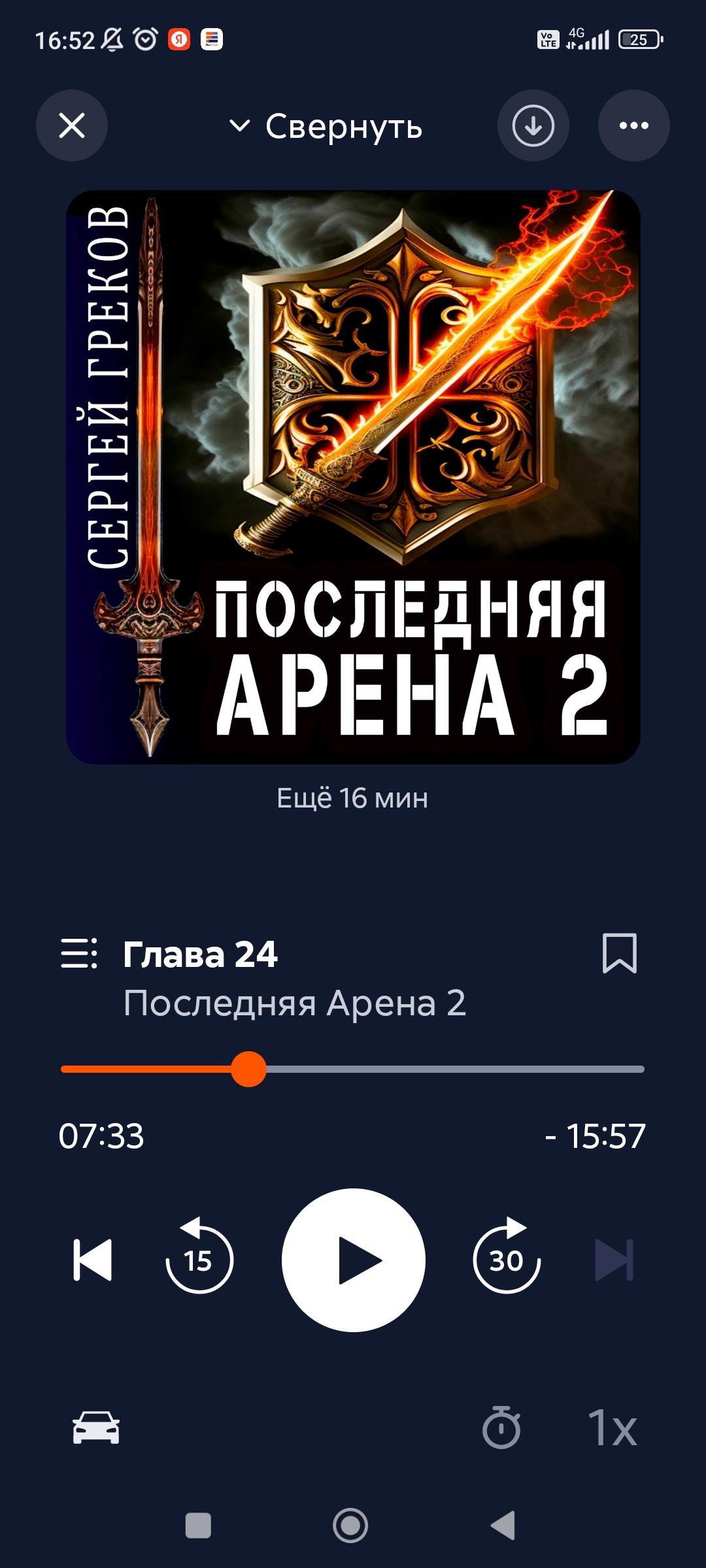
Task: Go to the previous chapter
Action: (92, 1260)
